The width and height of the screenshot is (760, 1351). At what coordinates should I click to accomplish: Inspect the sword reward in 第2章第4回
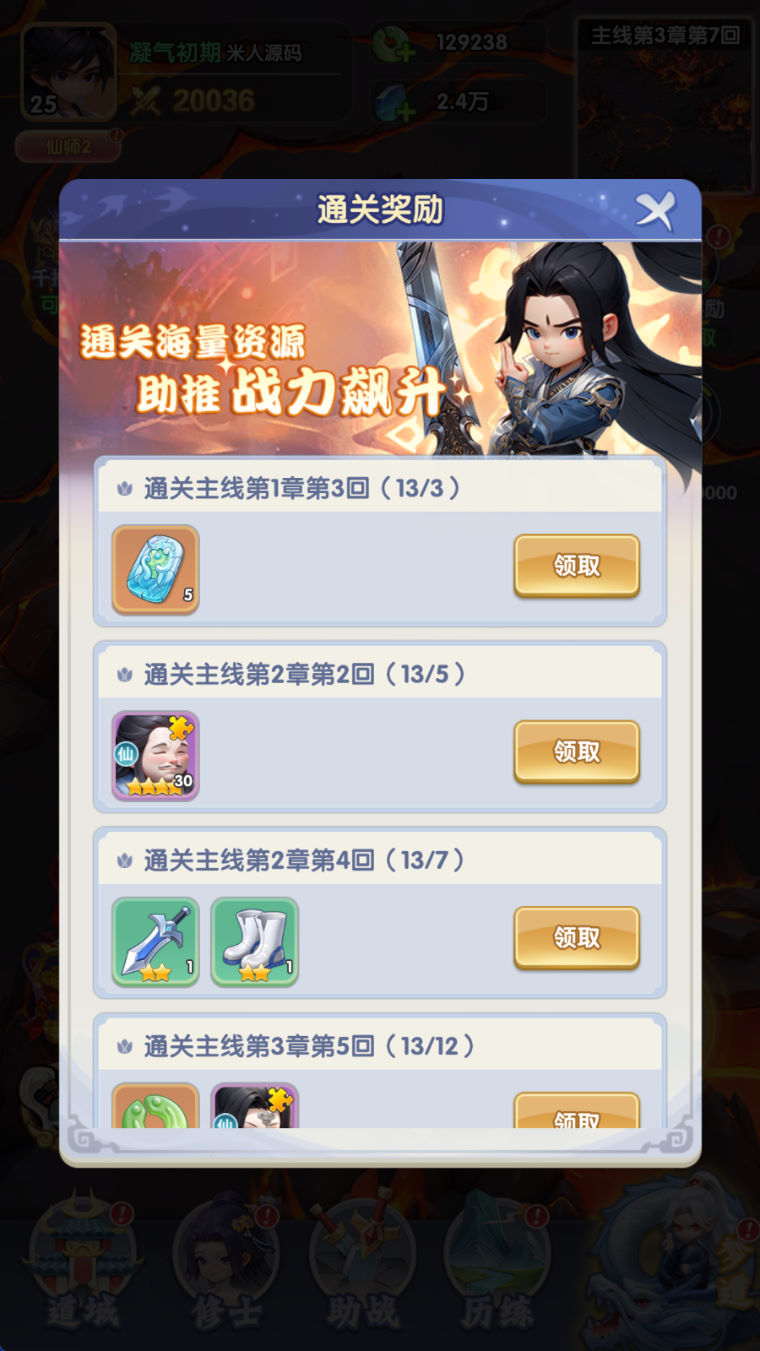click(x=155, y=941)
